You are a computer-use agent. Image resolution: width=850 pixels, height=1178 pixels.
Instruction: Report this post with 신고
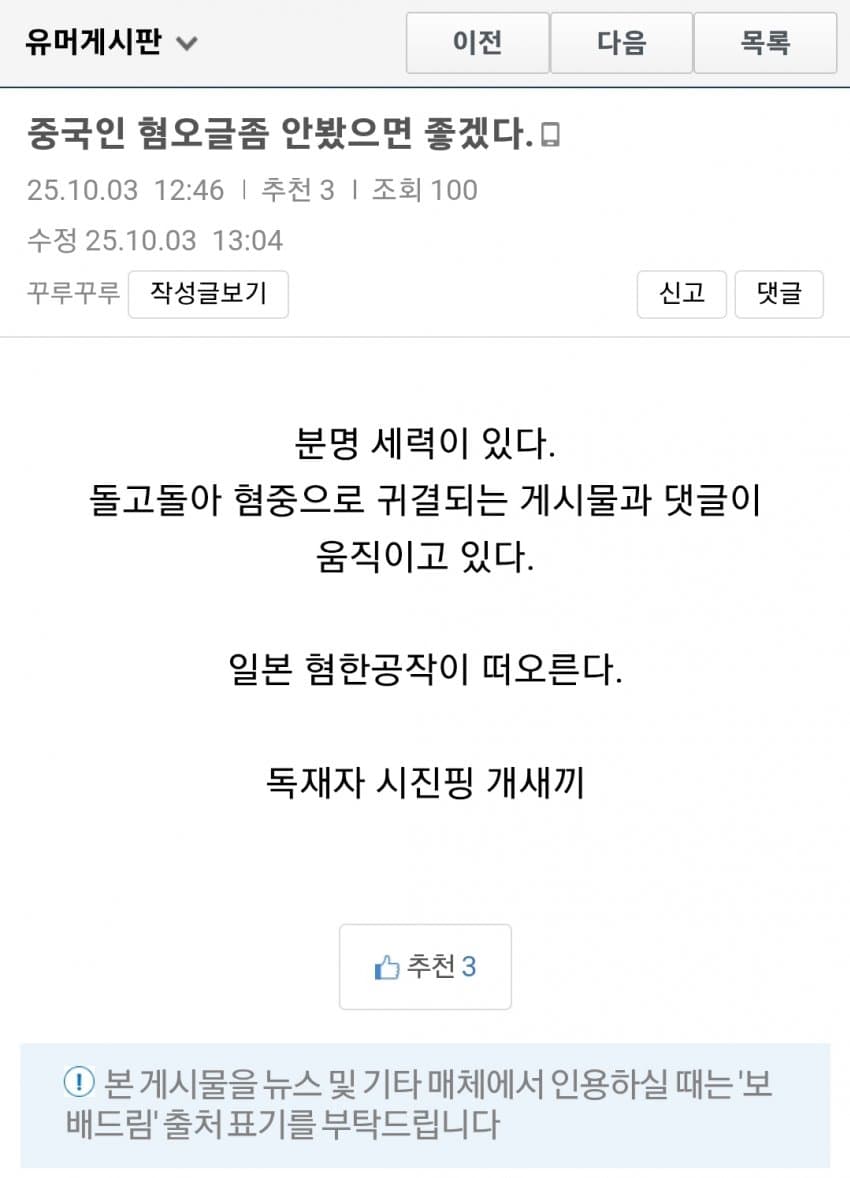[682, 294]
